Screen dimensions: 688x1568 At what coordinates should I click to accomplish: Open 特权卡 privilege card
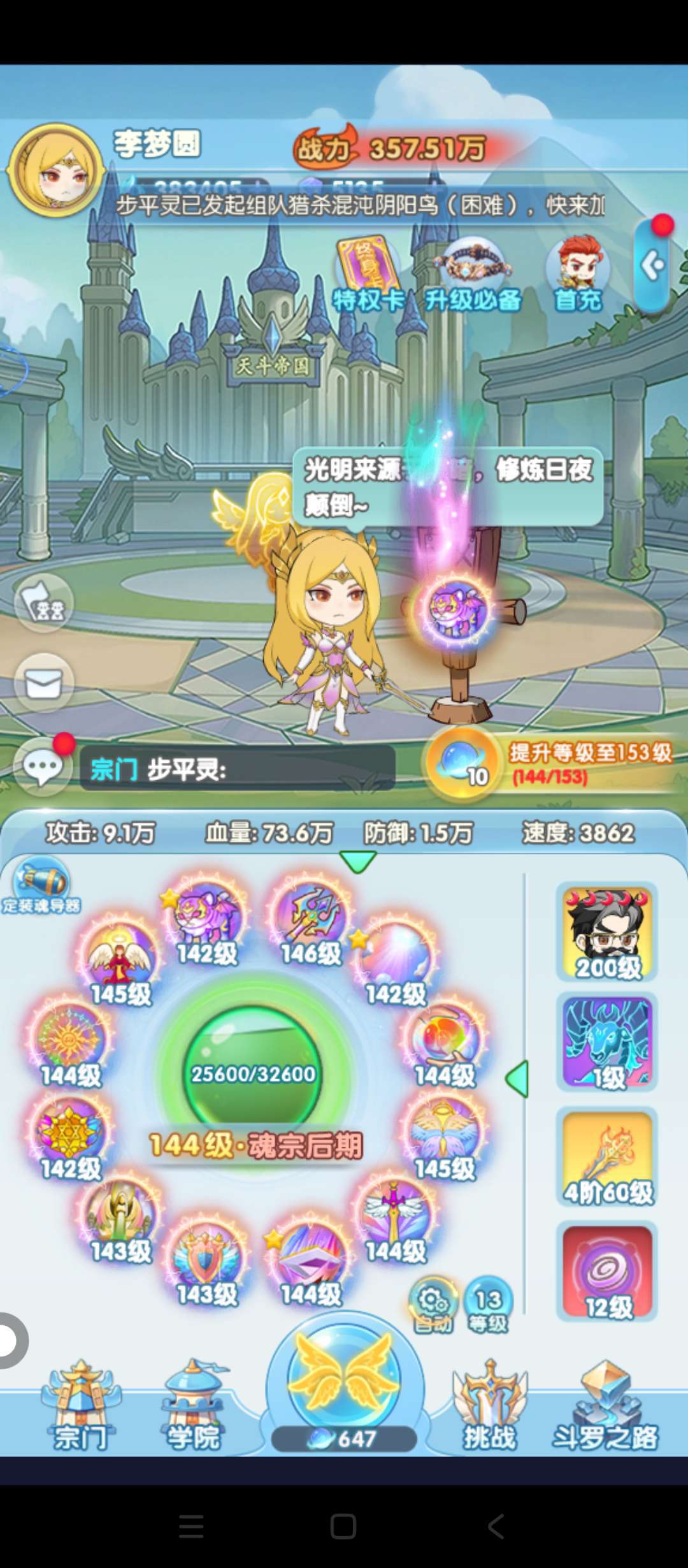click(x=368, y=275)
